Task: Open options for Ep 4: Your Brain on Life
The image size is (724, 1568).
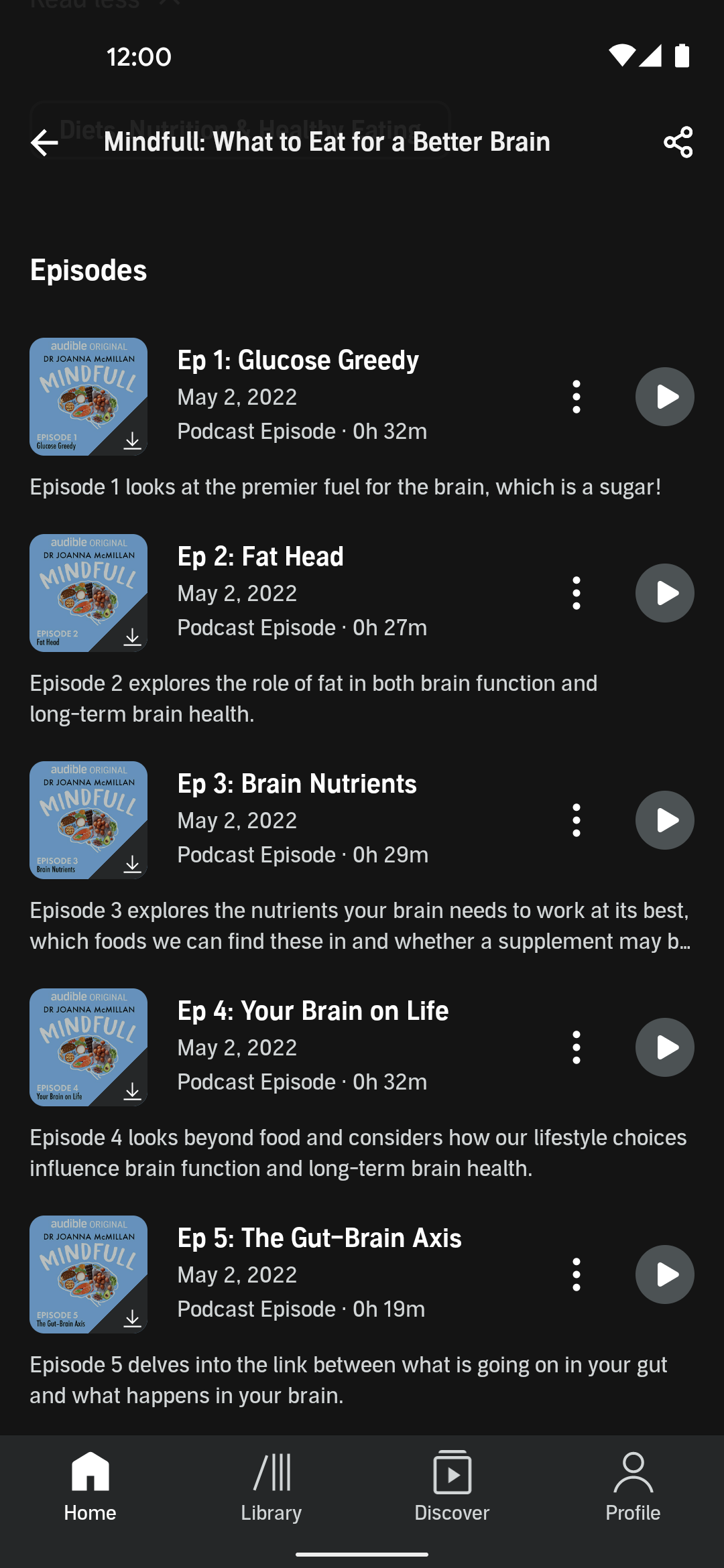Action: (x=577, y=1047)
